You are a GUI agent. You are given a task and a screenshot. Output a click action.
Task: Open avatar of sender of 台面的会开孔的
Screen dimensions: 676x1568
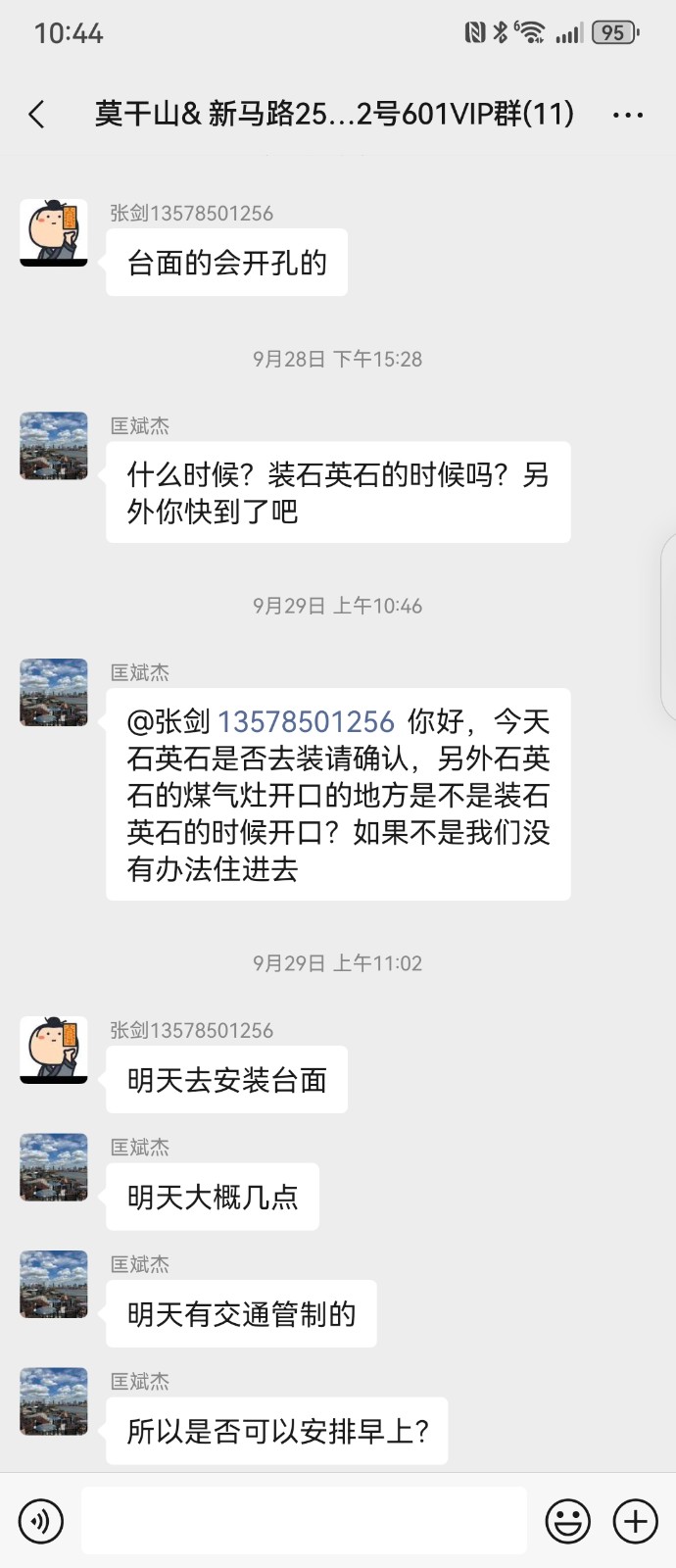[x=54, y=233]
